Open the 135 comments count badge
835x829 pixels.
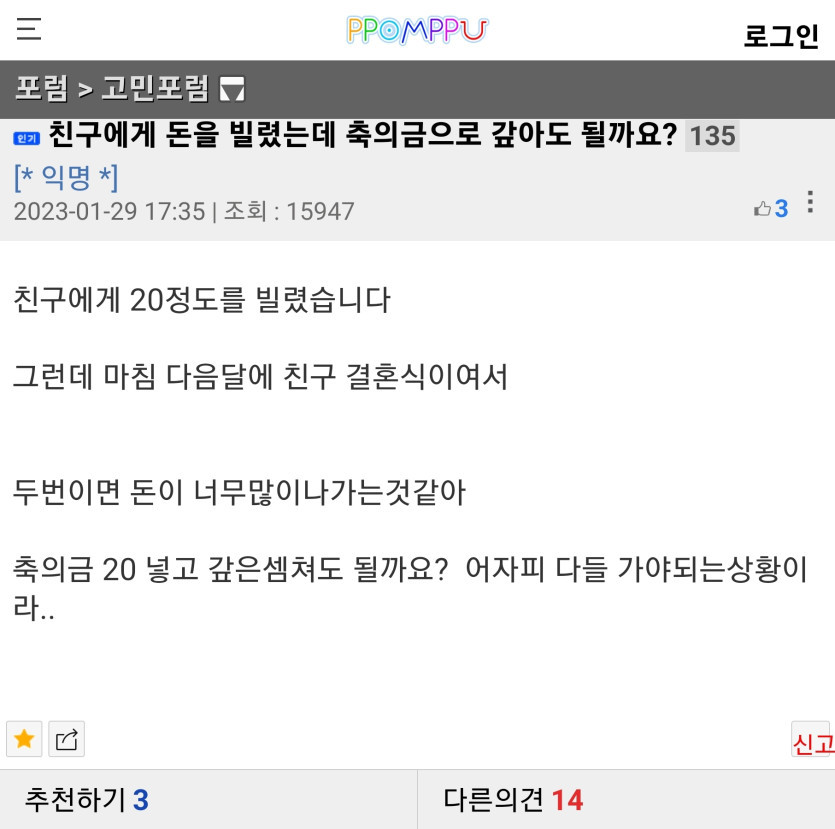[x=712, y=136]
